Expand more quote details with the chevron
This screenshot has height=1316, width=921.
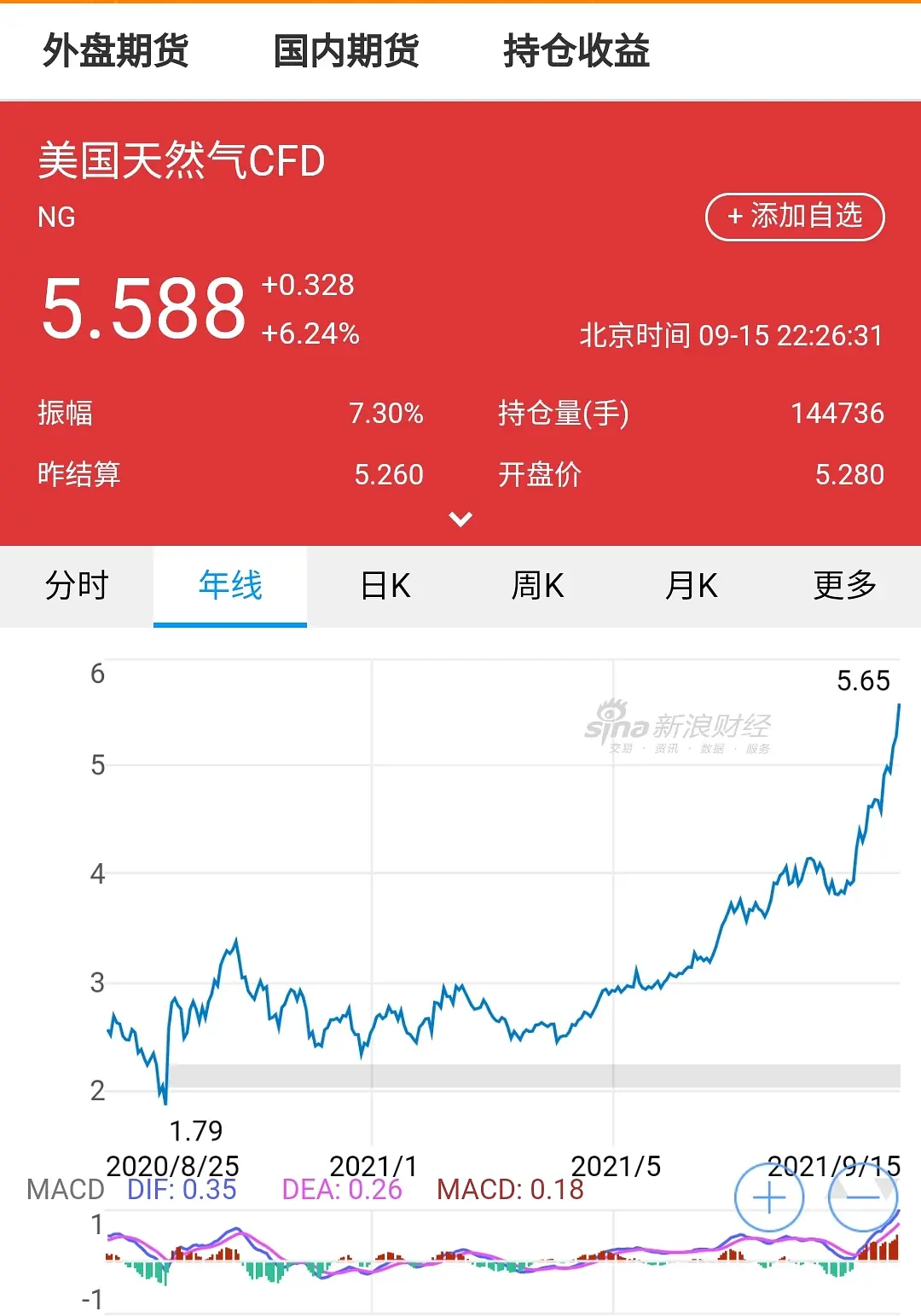(460, 519)
